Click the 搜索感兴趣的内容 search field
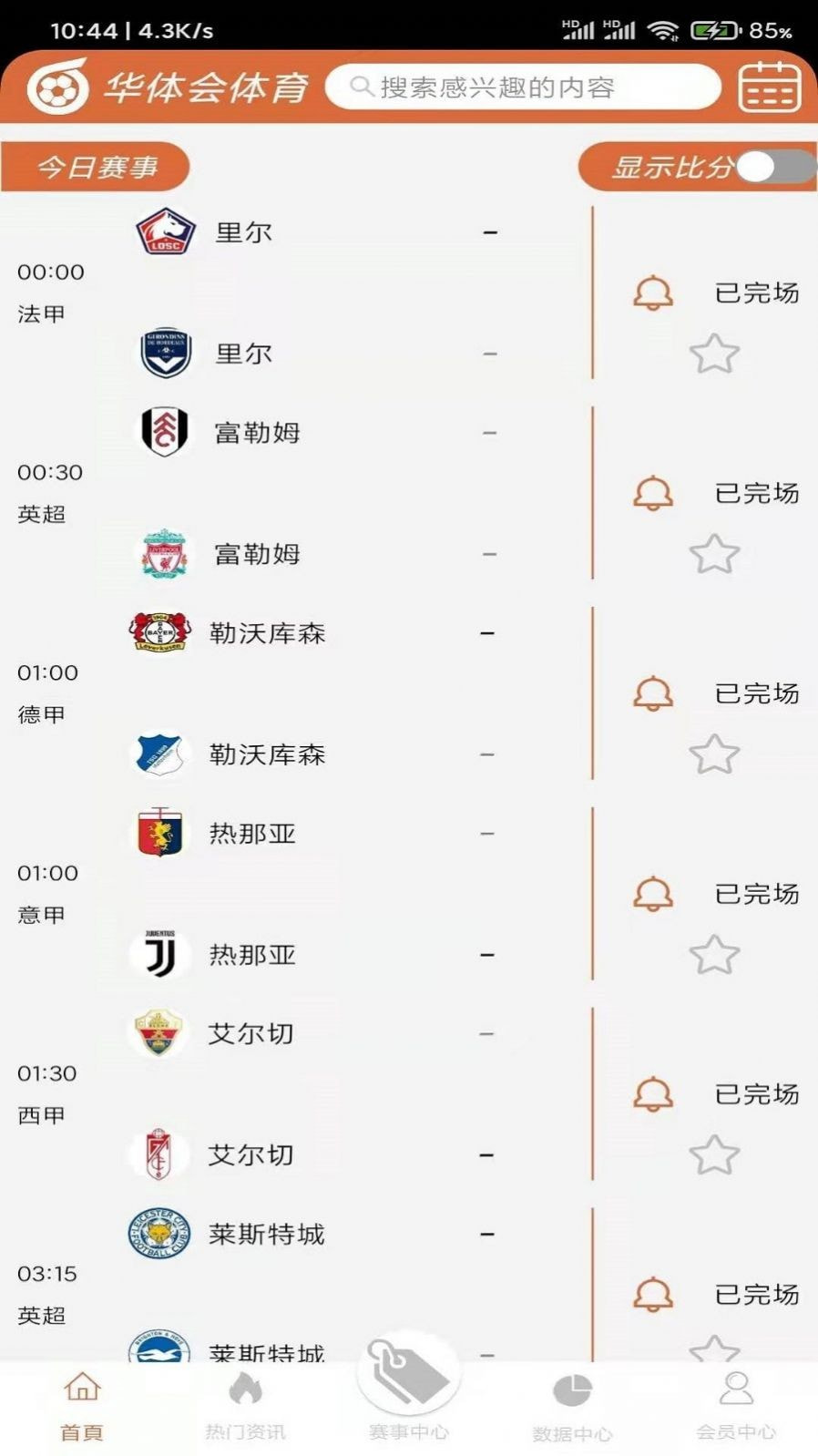Screen dimensions: 818x1456 tap(524, 87)
